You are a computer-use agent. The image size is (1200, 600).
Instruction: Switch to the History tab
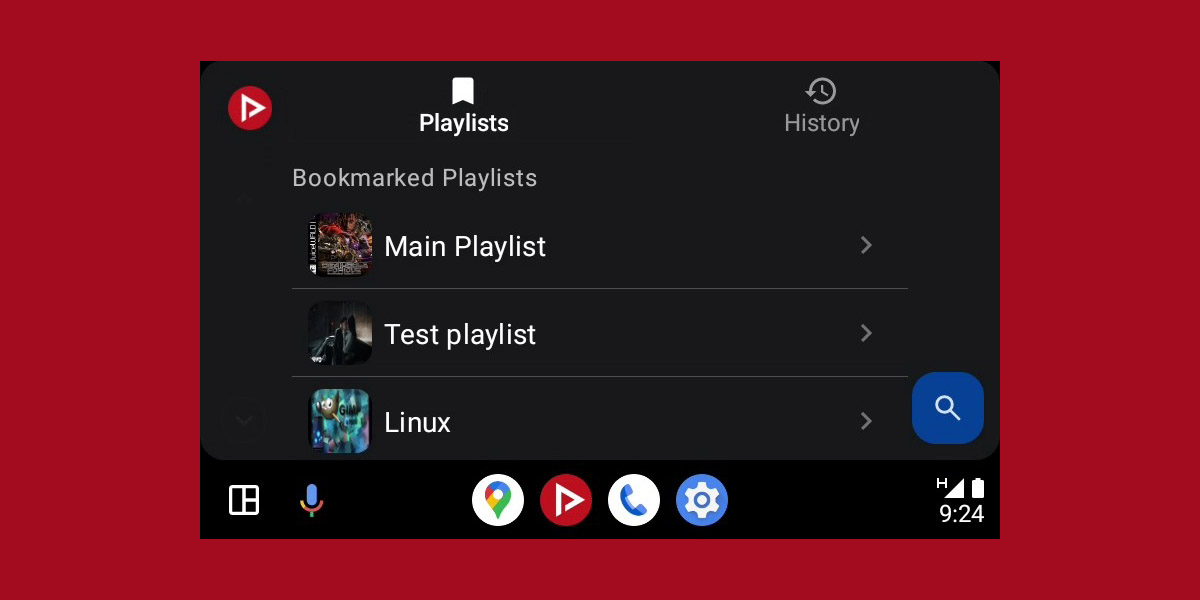coord(821,107)
